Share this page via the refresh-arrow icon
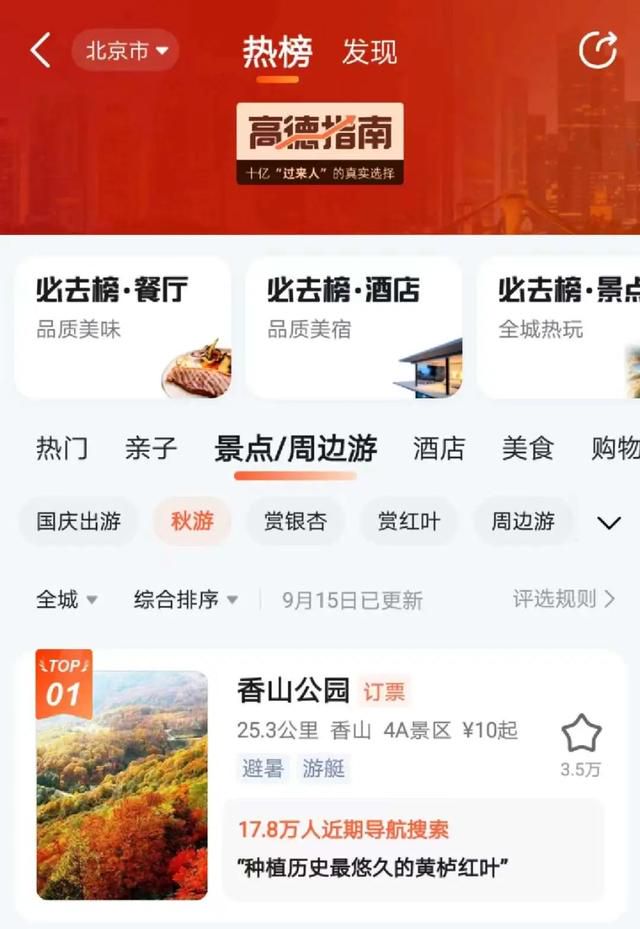 (597, 50)
